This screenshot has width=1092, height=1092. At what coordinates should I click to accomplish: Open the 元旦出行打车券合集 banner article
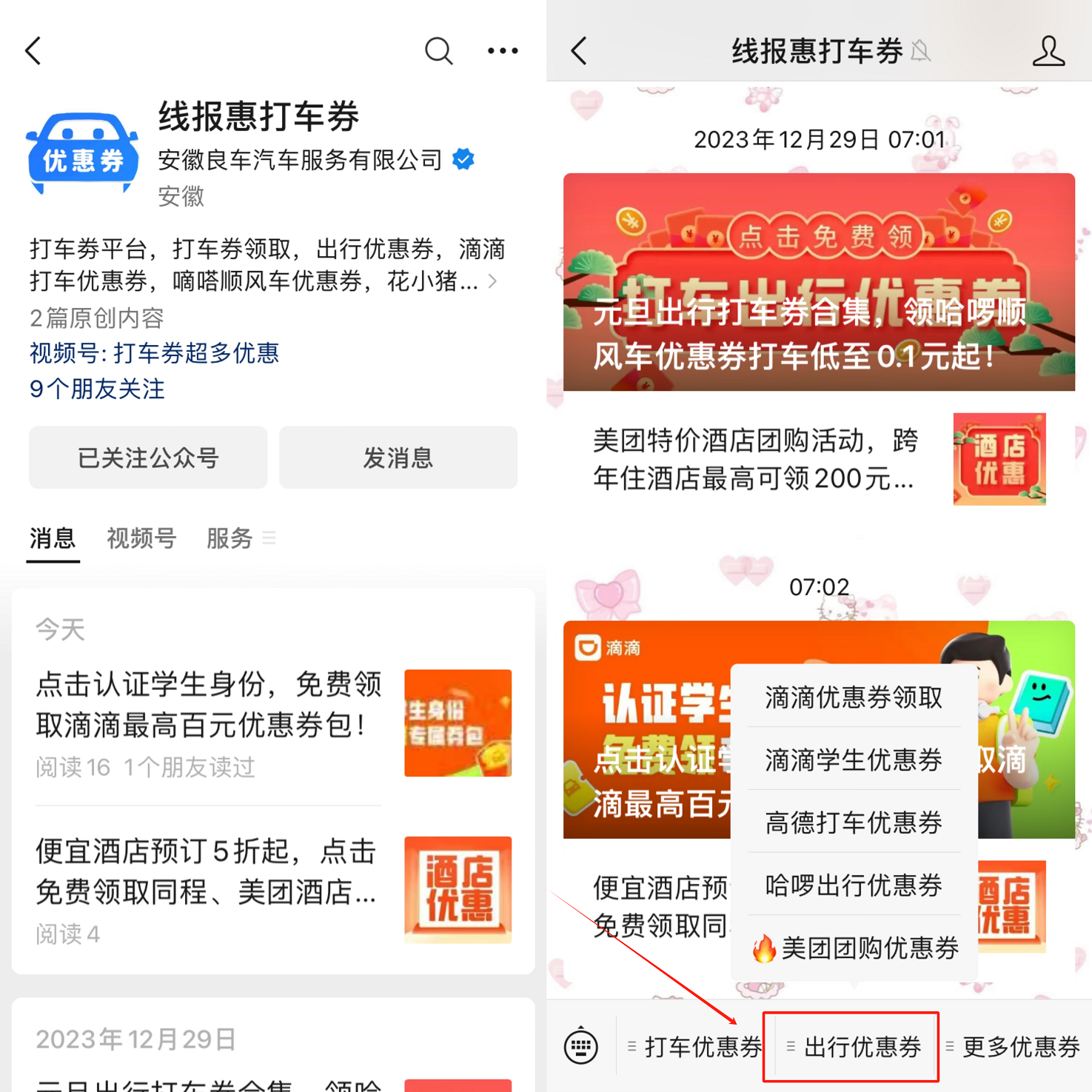(x=819, y=282)
